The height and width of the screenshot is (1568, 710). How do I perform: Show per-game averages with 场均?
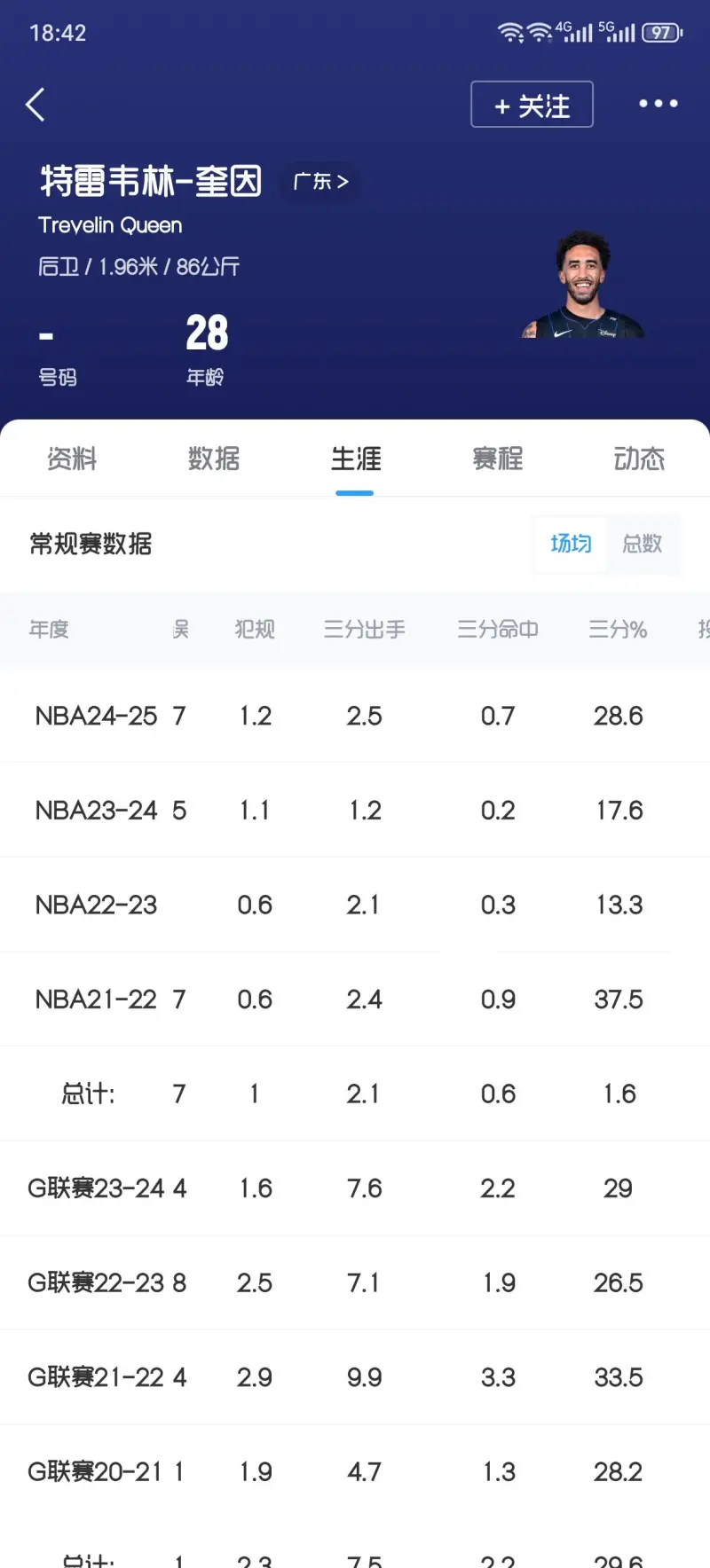point(571,544)
